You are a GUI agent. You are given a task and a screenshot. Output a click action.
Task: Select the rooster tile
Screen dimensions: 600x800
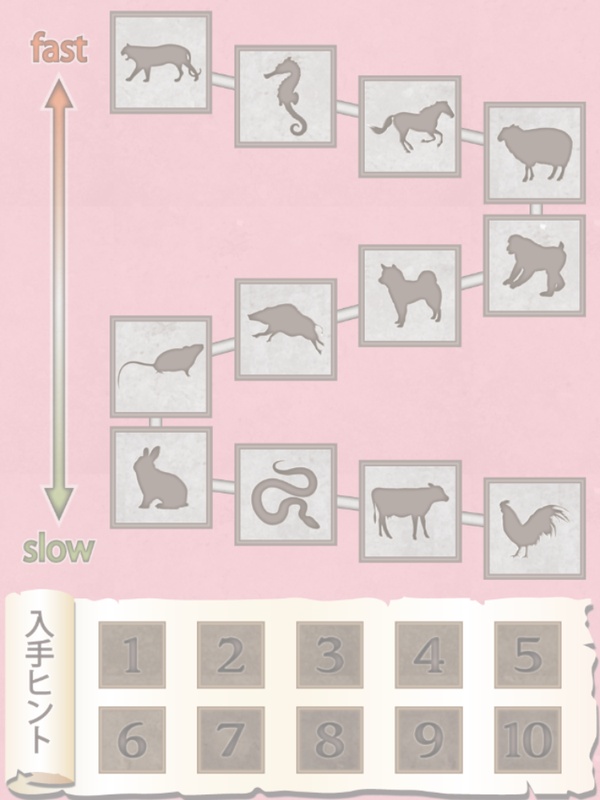(534, 528)
